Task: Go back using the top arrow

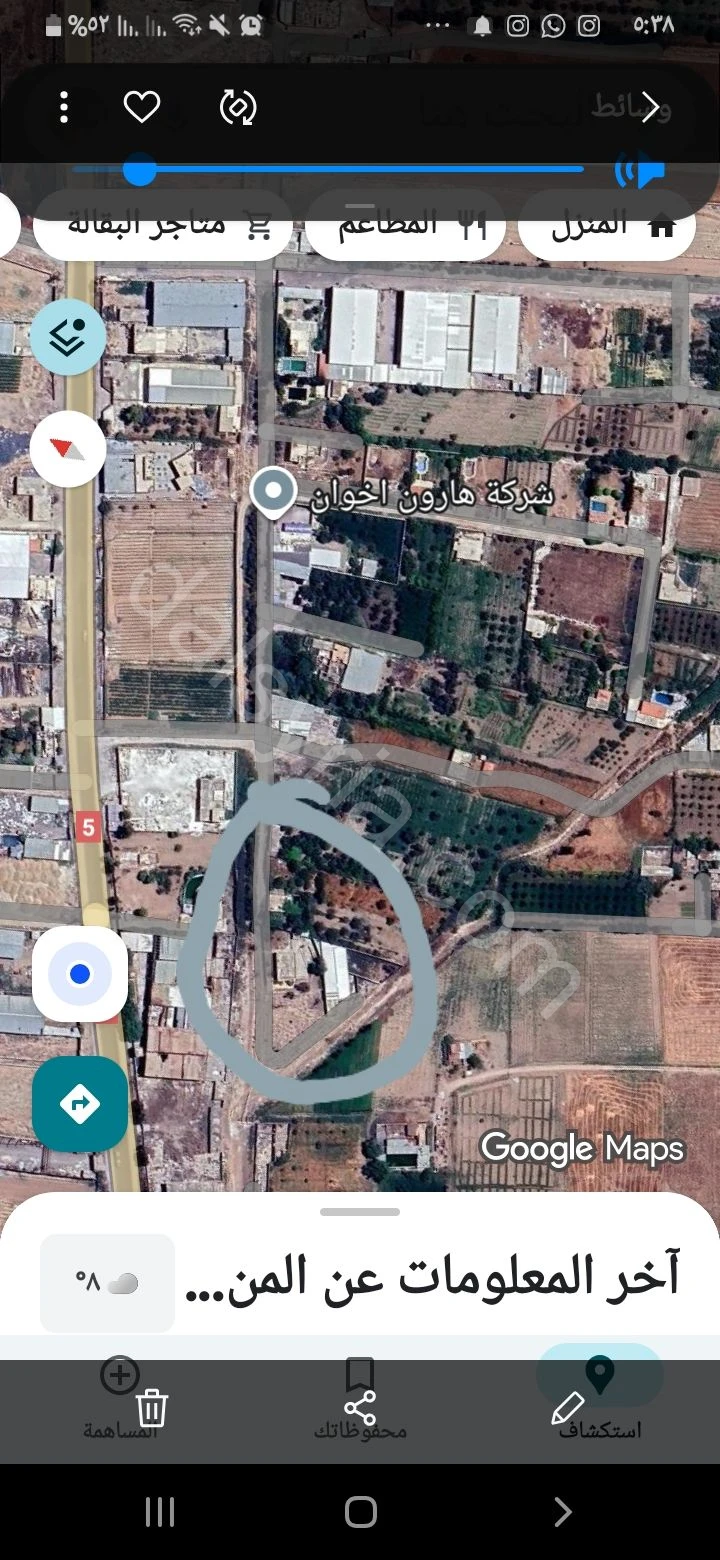Action: (x=651, y=107)
